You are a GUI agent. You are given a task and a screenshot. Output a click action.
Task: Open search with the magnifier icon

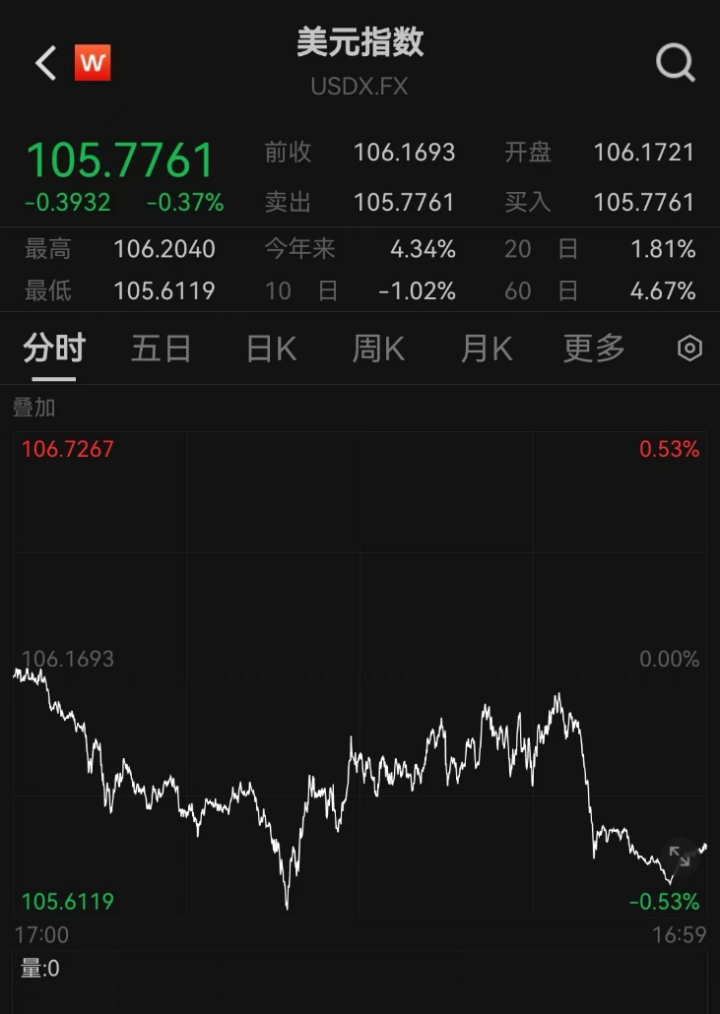click(x=675, y=63)
